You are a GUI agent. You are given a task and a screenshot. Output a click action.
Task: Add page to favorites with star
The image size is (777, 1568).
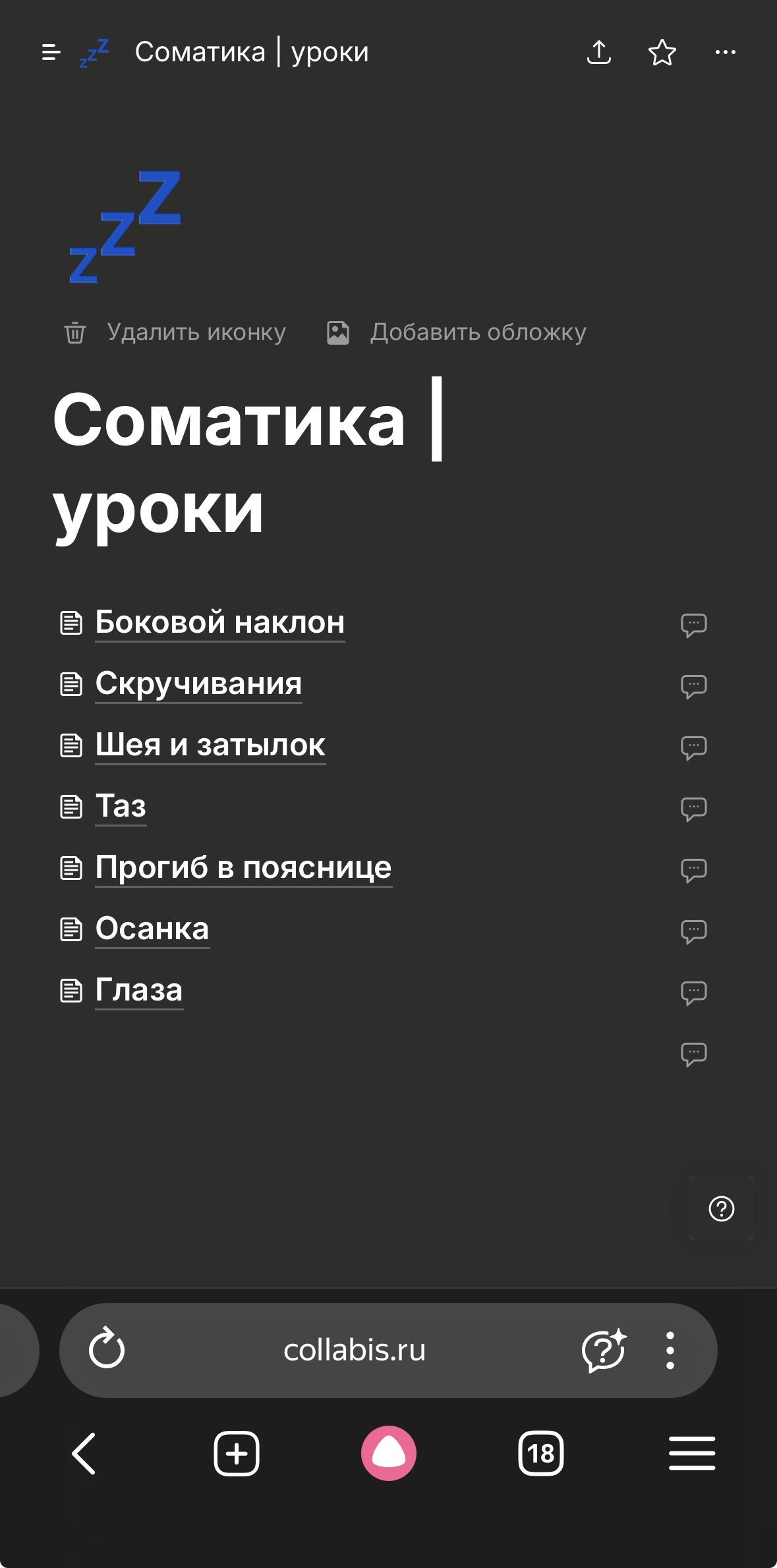pos(662,52)
